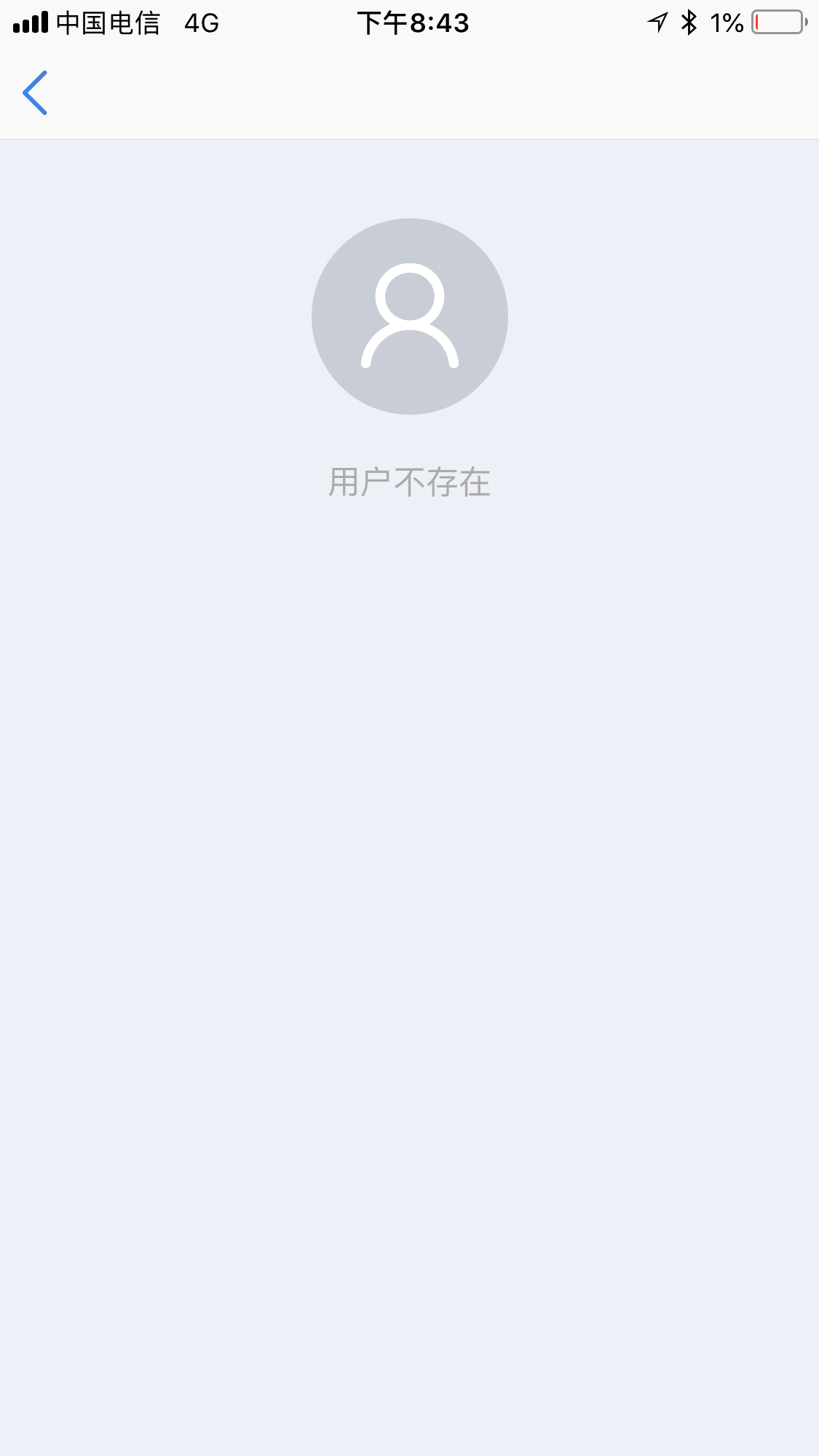
Task: Tap the battery icon showing low charge
Action: coord(776,23)
